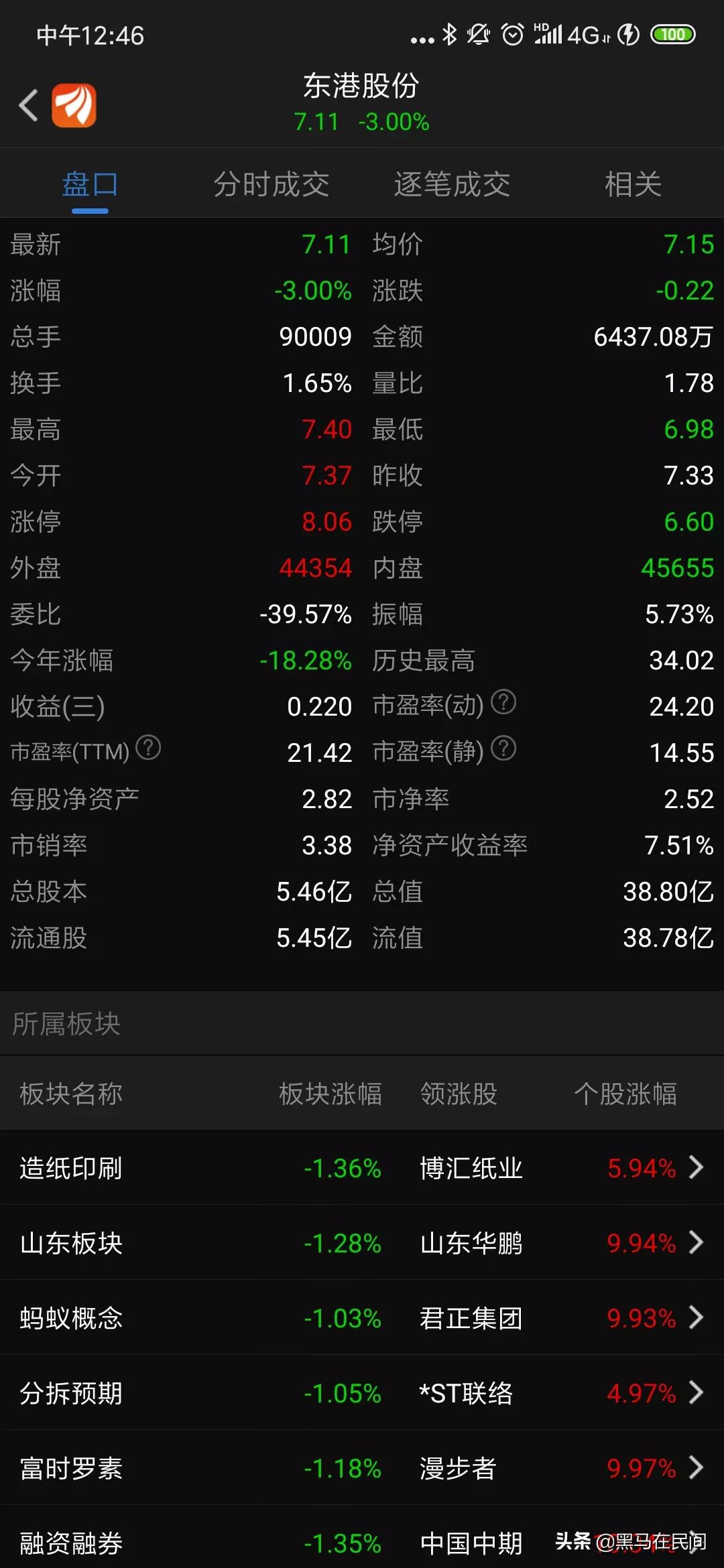Switch to the 逐笔成交 tab
The width and height of the screenshot is (724, 1568).
451,186
